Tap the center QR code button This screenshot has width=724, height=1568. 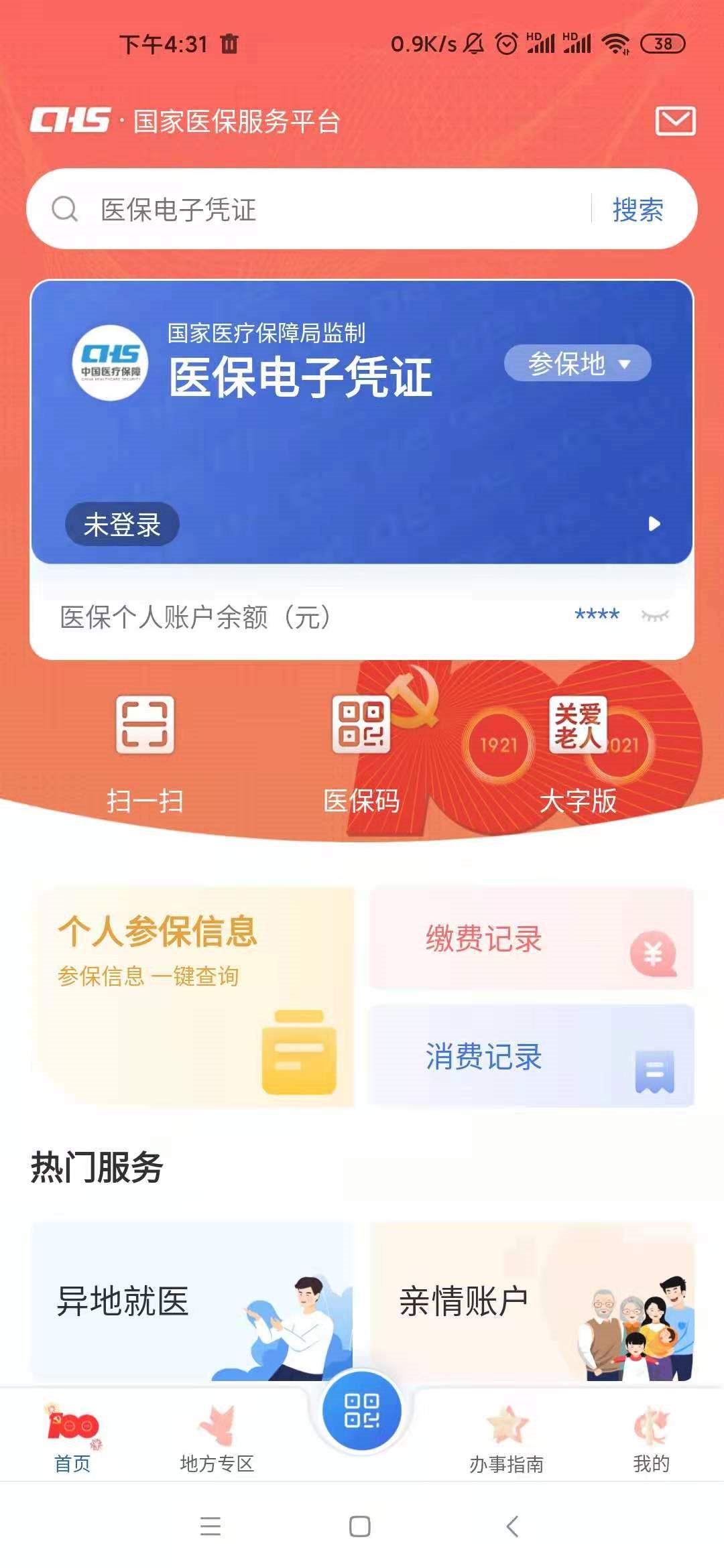coord(362,1411)
